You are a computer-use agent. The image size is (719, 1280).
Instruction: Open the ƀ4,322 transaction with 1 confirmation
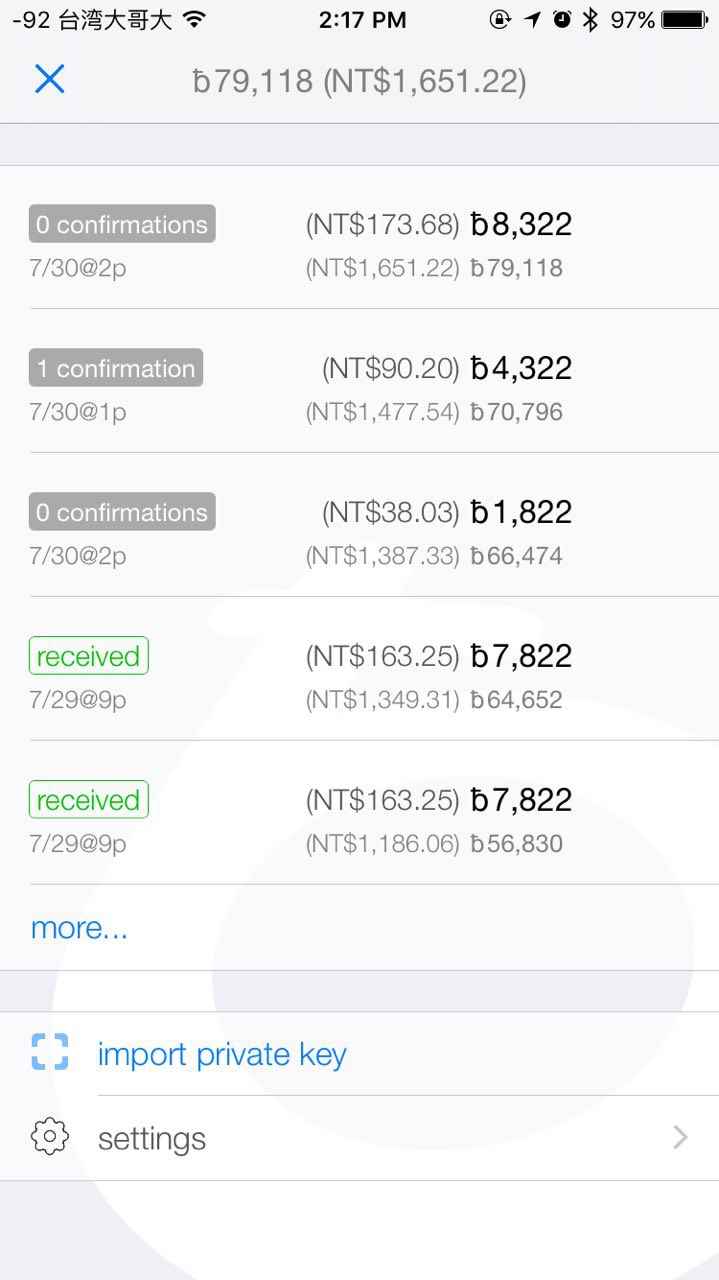(360, 382)
